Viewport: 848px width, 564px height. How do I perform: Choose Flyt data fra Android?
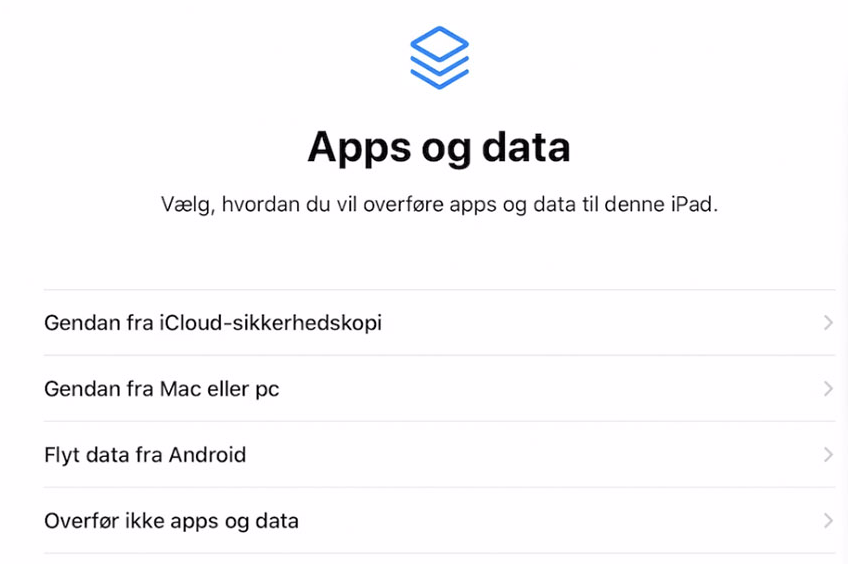tap(145, 455)
